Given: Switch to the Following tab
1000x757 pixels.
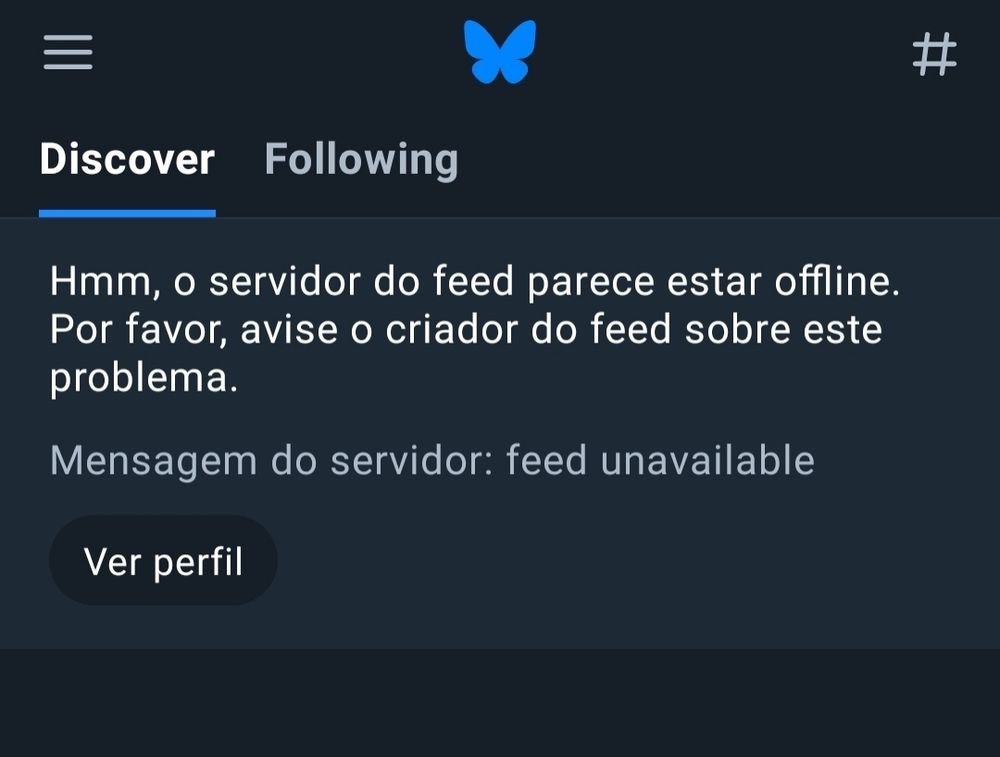Looking at the screenshot, I should point(361,160).
